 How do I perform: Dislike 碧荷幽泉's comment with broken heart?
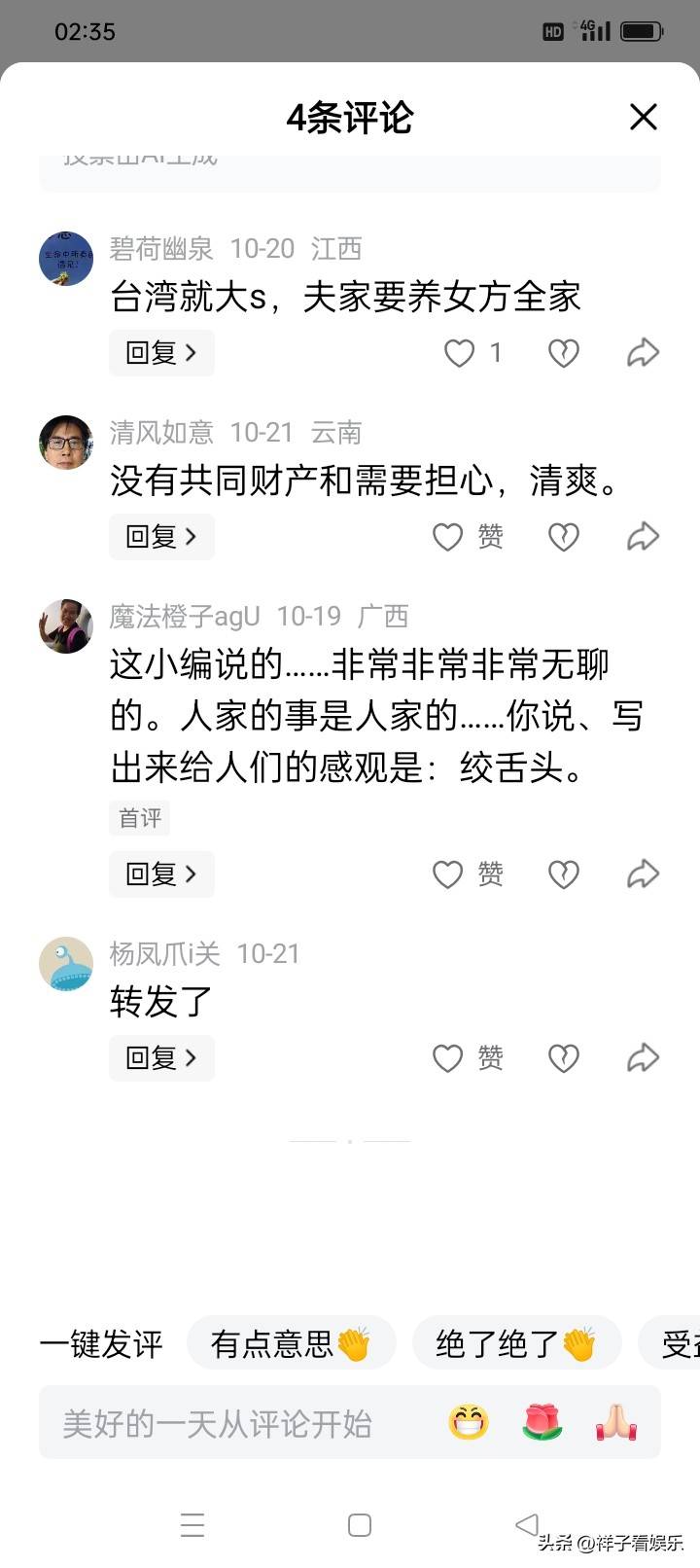[564, 353]
